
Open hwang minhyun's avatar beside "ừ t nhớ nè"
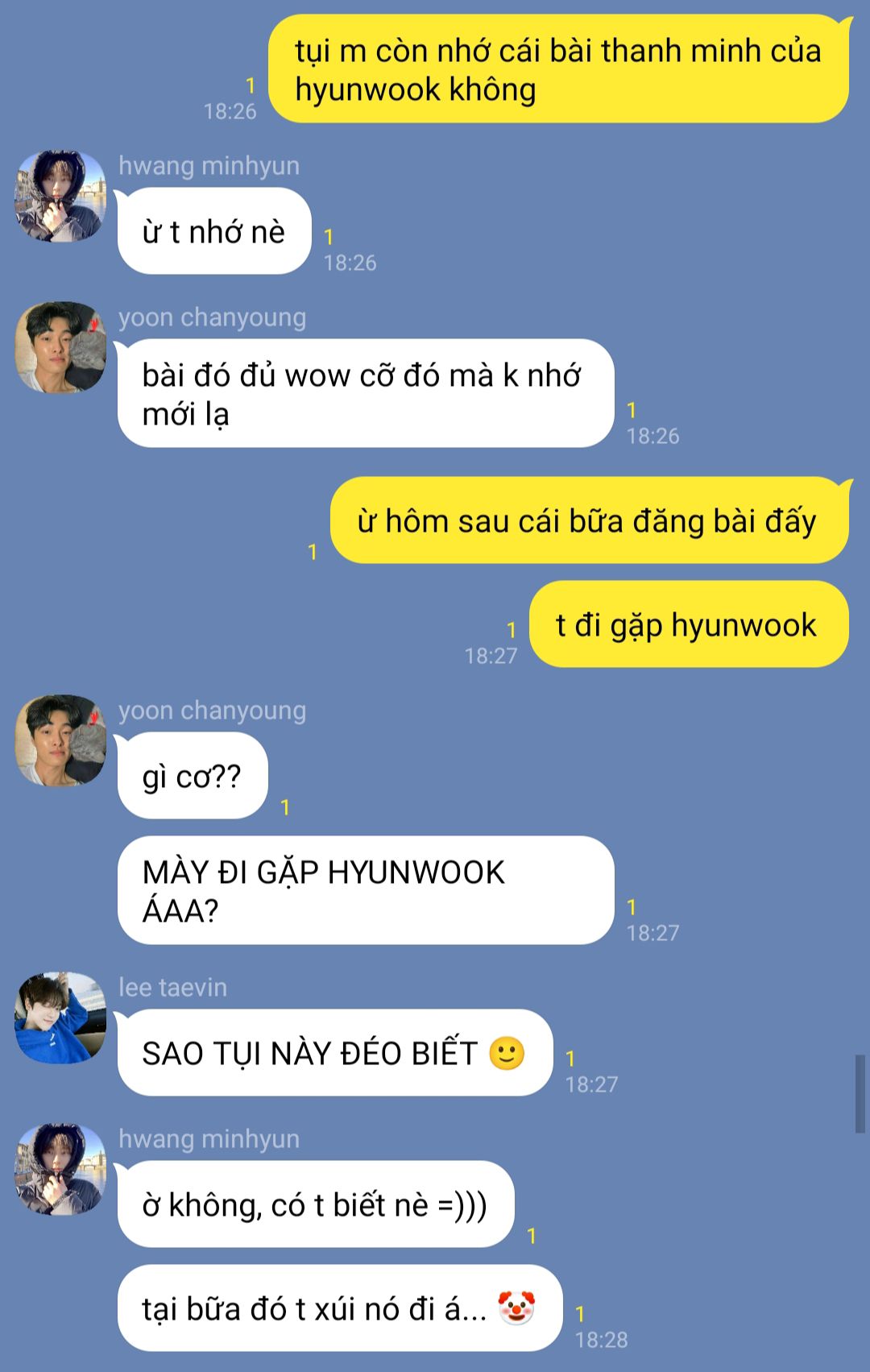coord(60,196)
